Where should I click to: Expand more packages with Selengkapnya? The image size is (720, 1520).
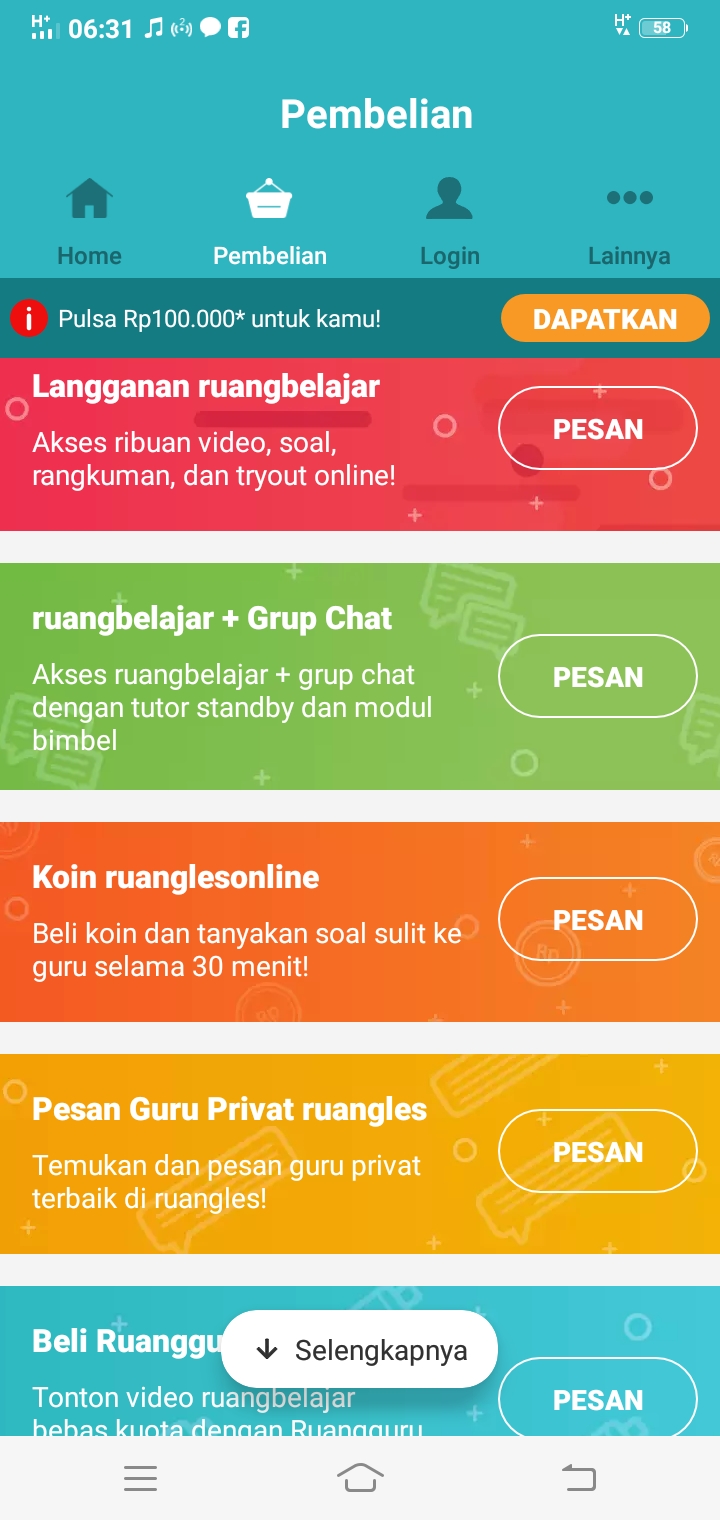(360, 1349)
